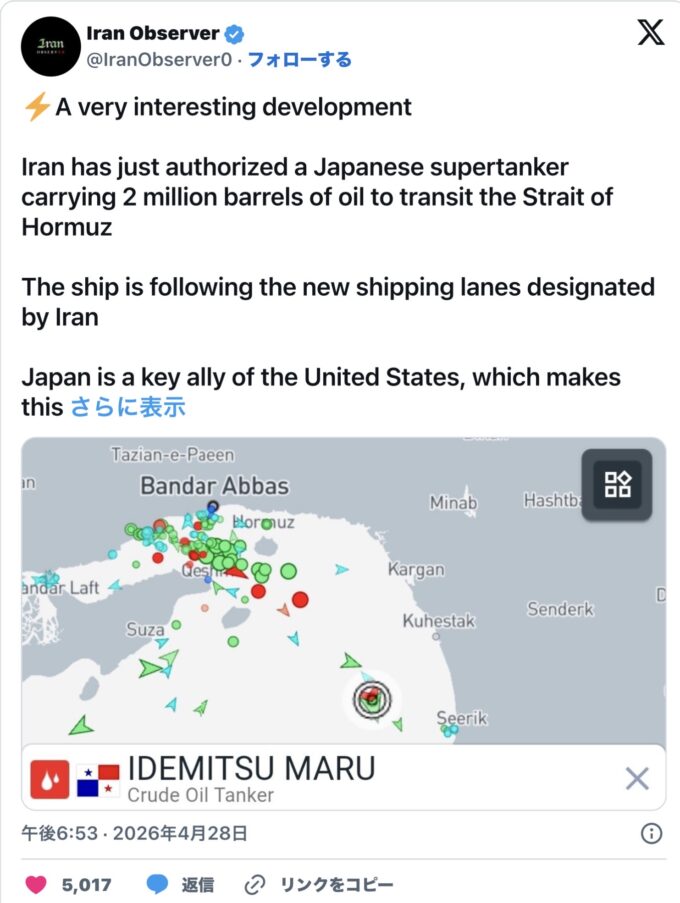Open the info icon beside the date
The width and height of the screenshot is (680, 903).
click(x=650, y=833)
